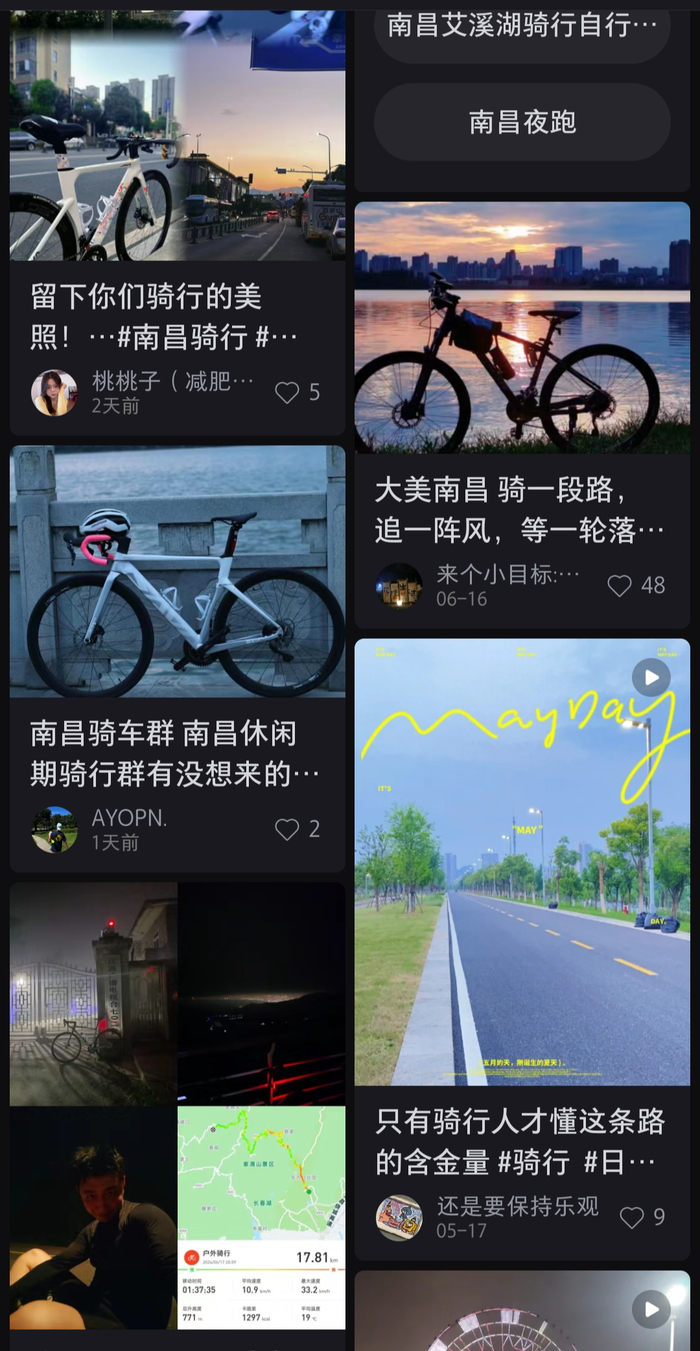The width and height of the screenshot is (700, 1351).
Task: Open the night ride post with route map
Action: pos(177,1105)
